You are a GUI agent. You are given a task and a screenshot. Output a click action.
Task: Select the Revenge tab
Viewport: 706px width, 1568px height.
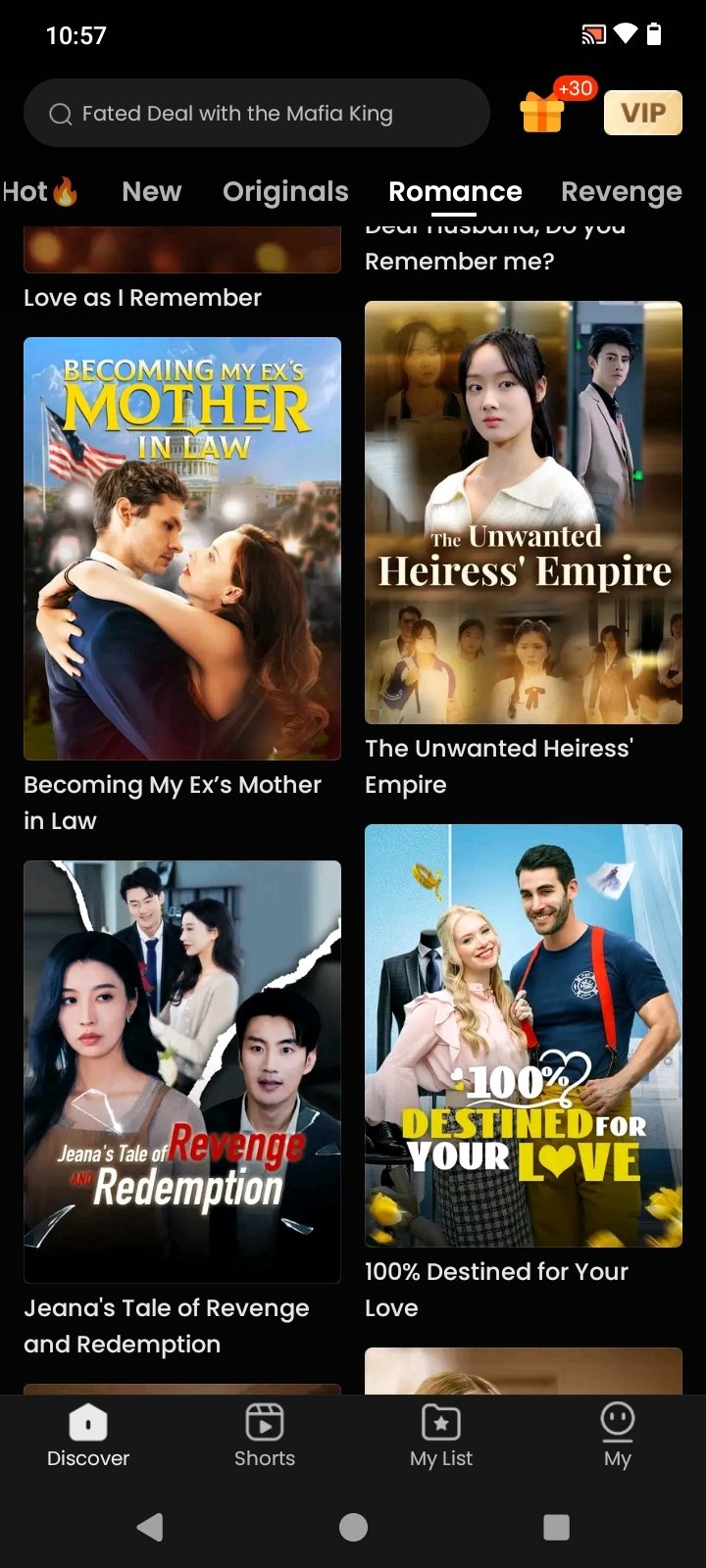tap(621, 191)
